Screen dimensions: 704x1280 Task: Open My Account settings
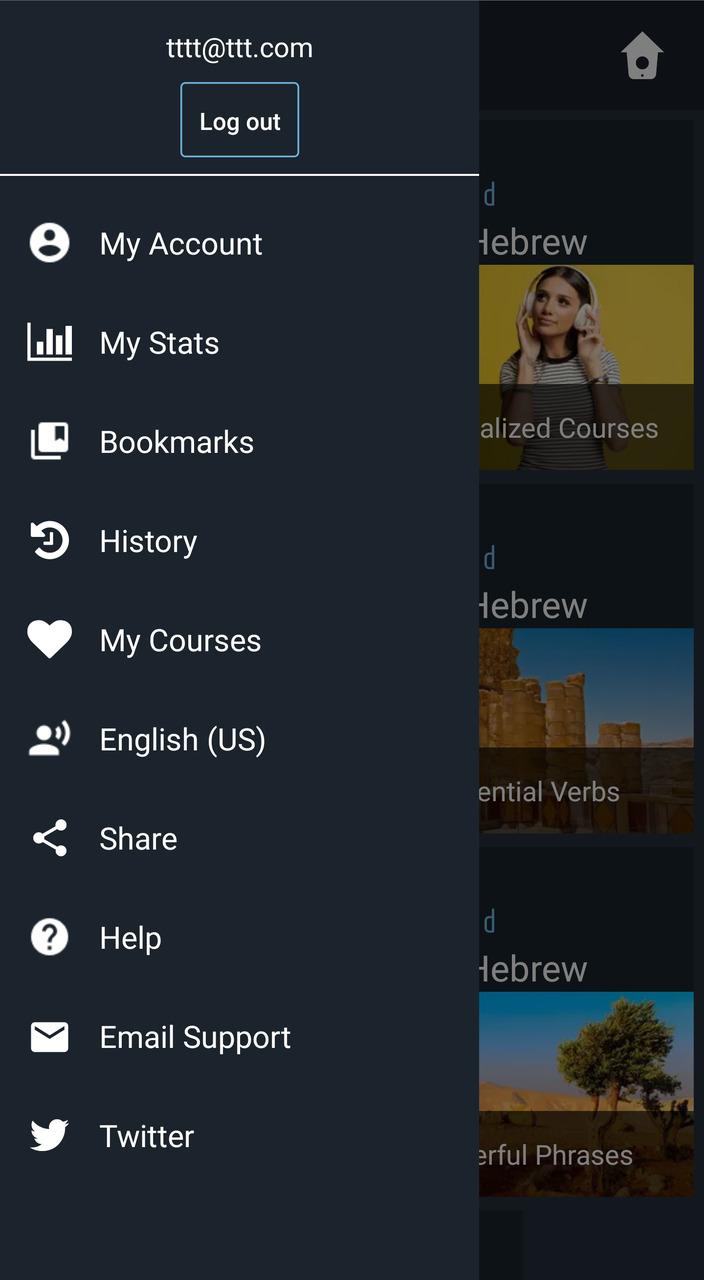tap(180, 244)
